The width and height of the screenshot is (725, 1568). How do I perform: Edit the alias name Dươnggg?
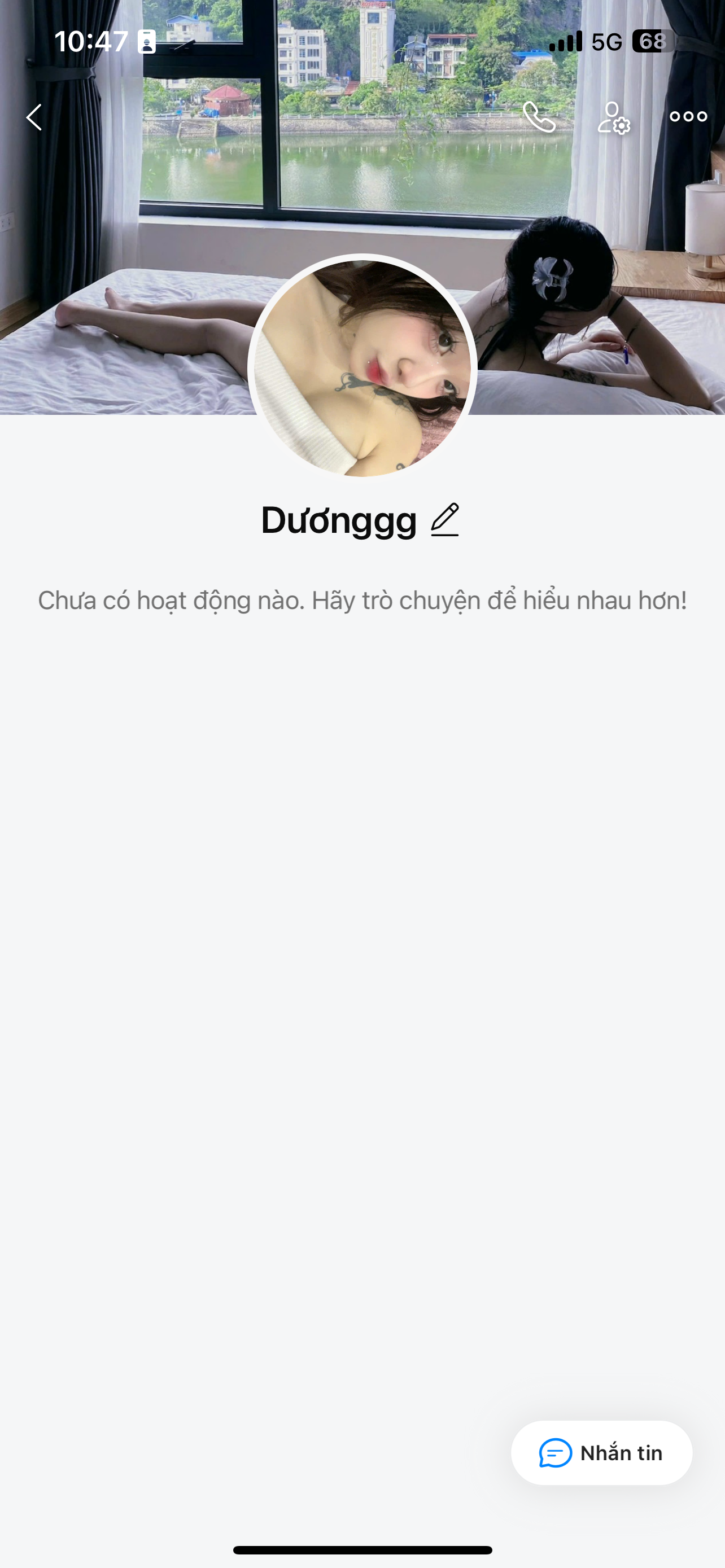445,520
